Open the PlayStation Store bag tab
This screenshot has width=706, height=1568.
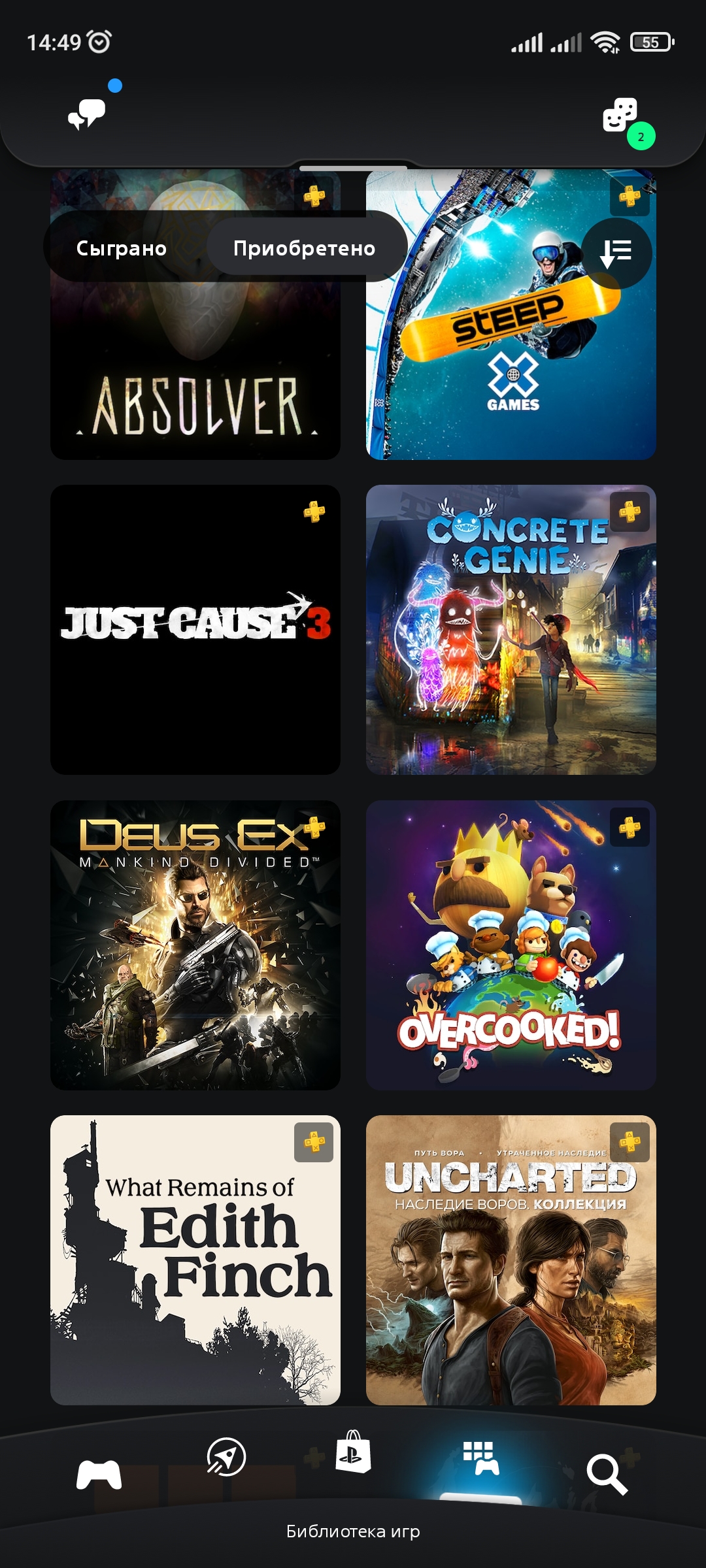353,1451
